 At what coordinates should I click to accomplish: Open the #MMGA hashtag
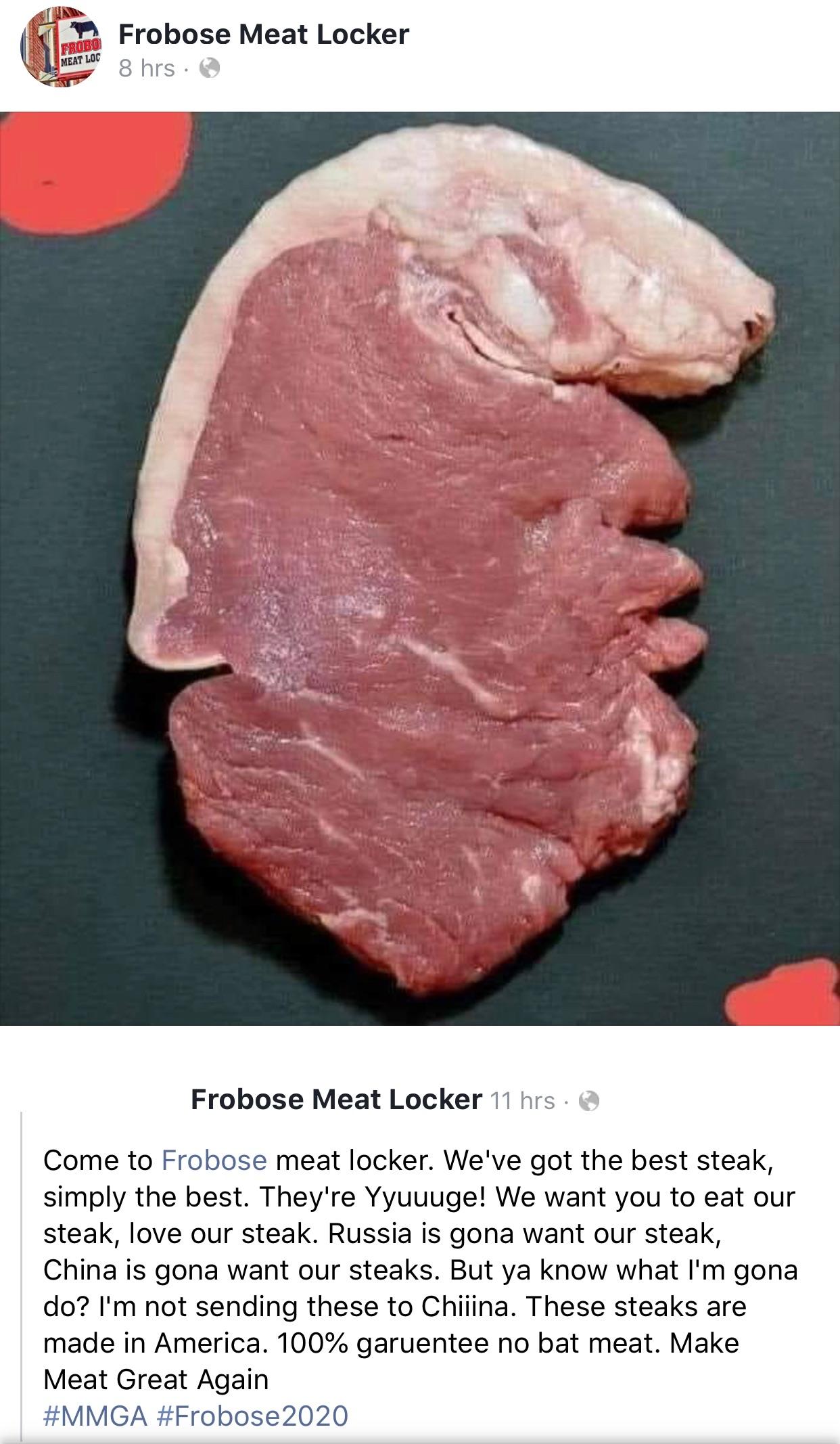click(95, 1415)
